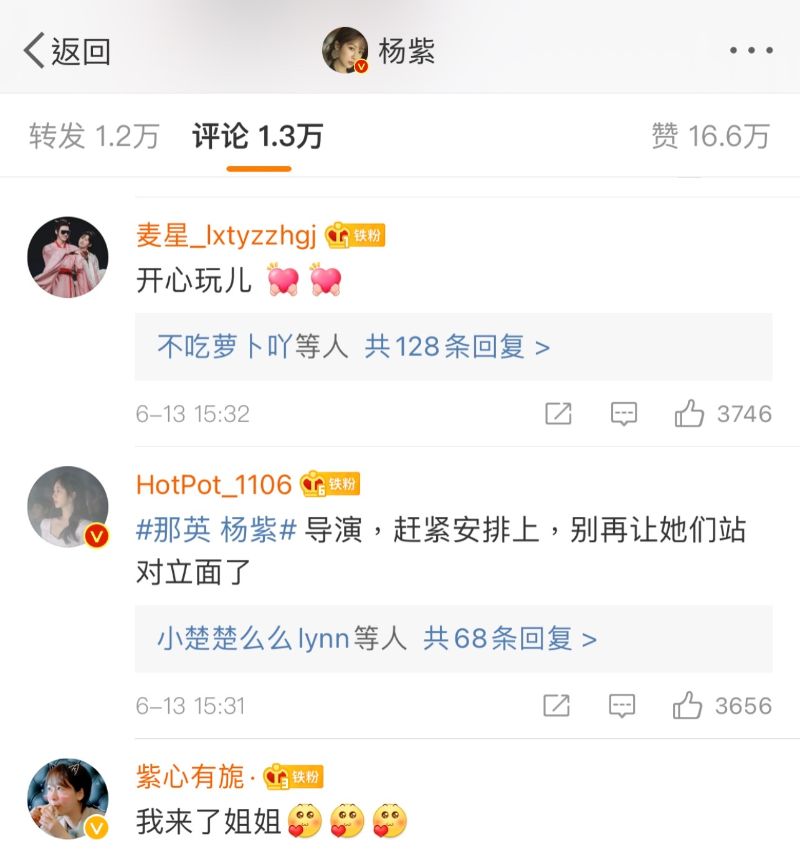Open 麦星_lxtyzzhgj's avatar
800x860 pixels.
pyautogui.click(x=67, y=257)
